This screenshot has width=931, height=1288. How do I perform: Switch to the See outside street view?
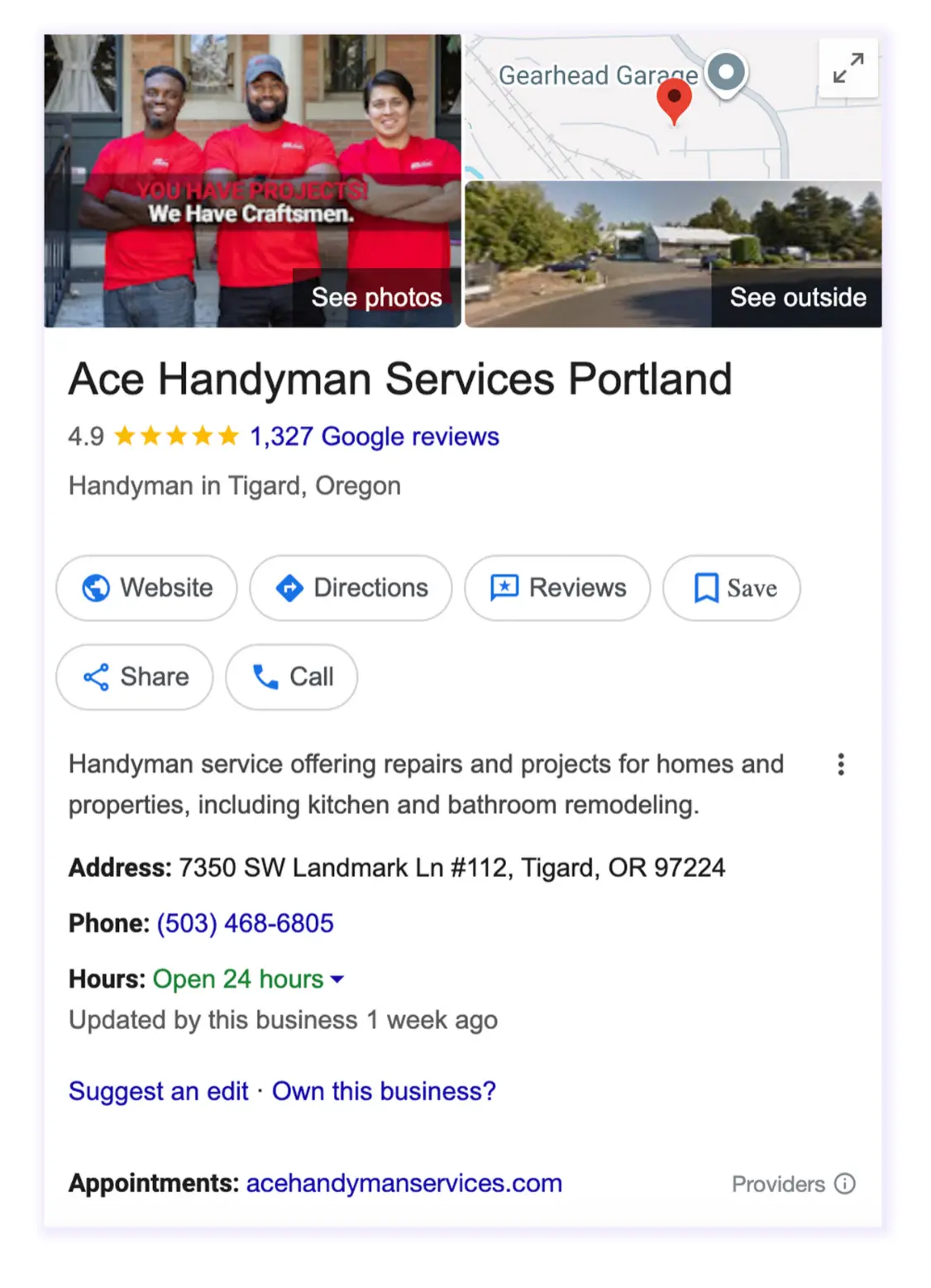click(798, 297)
